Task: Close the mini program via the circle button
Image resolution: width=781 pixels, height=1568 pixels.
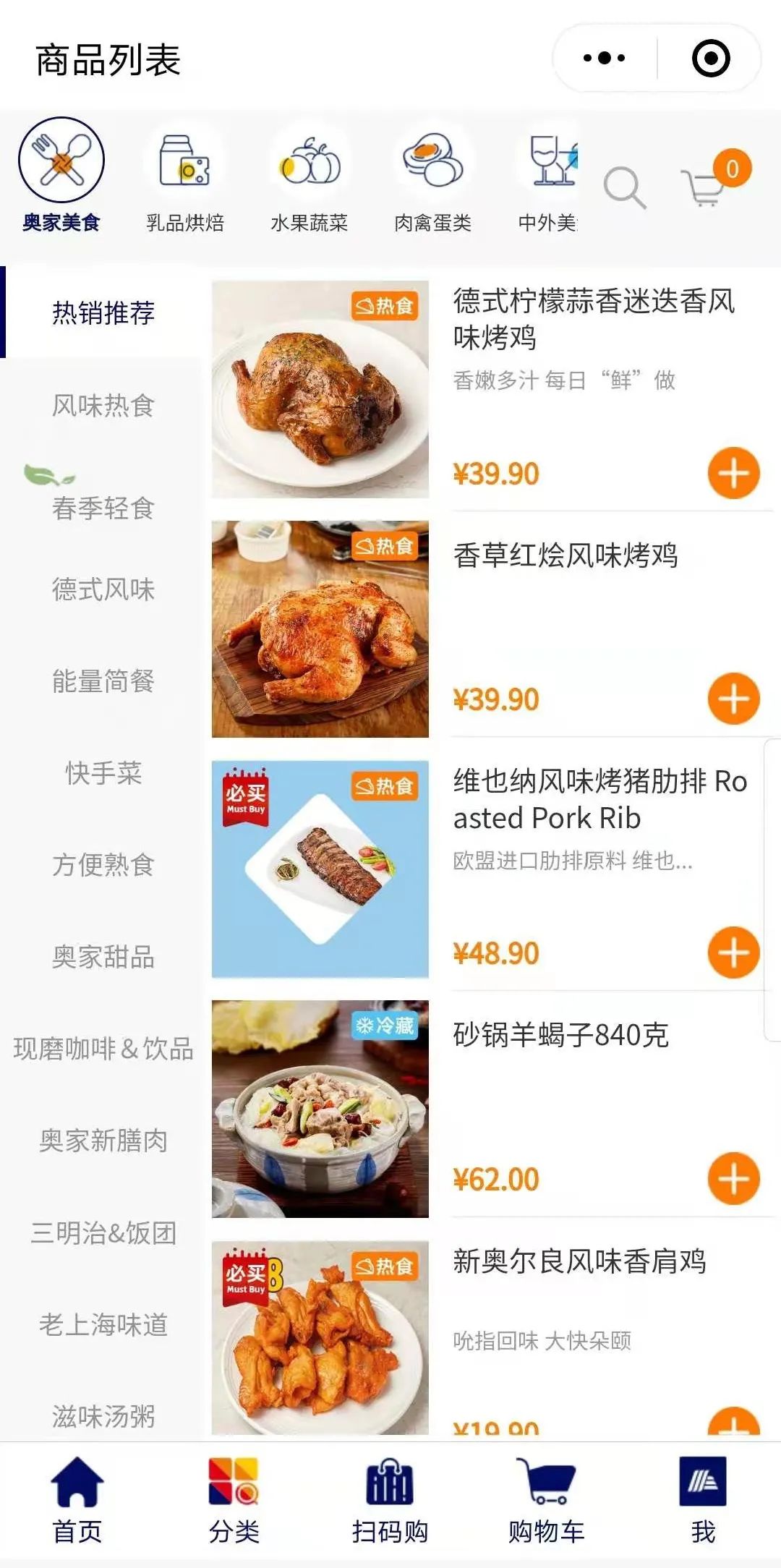Action: pyautogui.click(x=710, y=58)
